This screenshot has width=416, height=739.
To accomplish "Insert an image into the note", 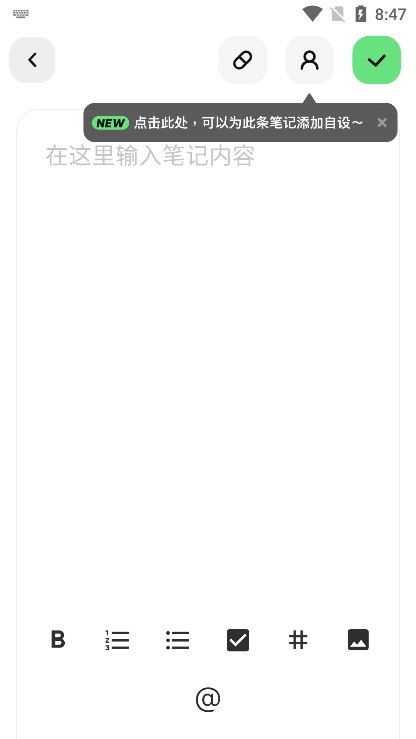I will click(359, 640).
